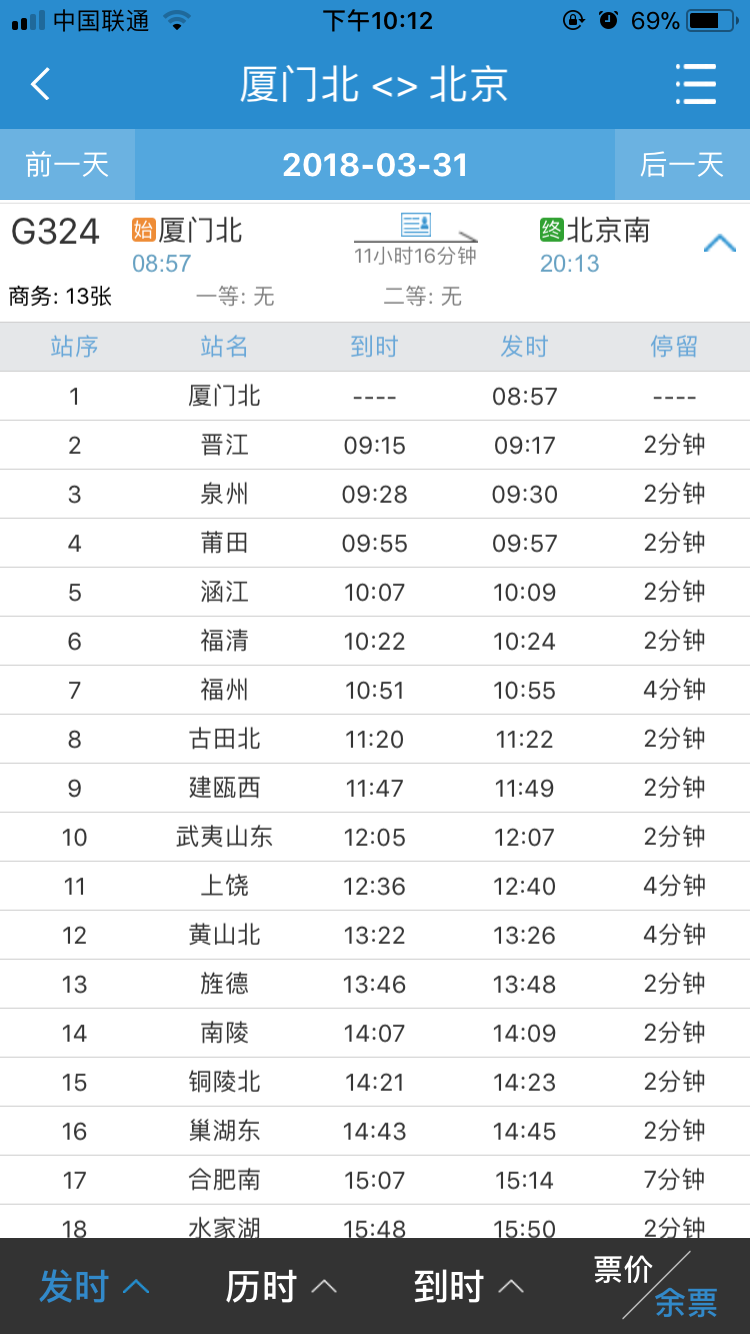Image resolution: width=750 pixels, height=1334 pixels.
Task: Collapse the G324 stop details with the chevron
Action: (x=718, y=243)
